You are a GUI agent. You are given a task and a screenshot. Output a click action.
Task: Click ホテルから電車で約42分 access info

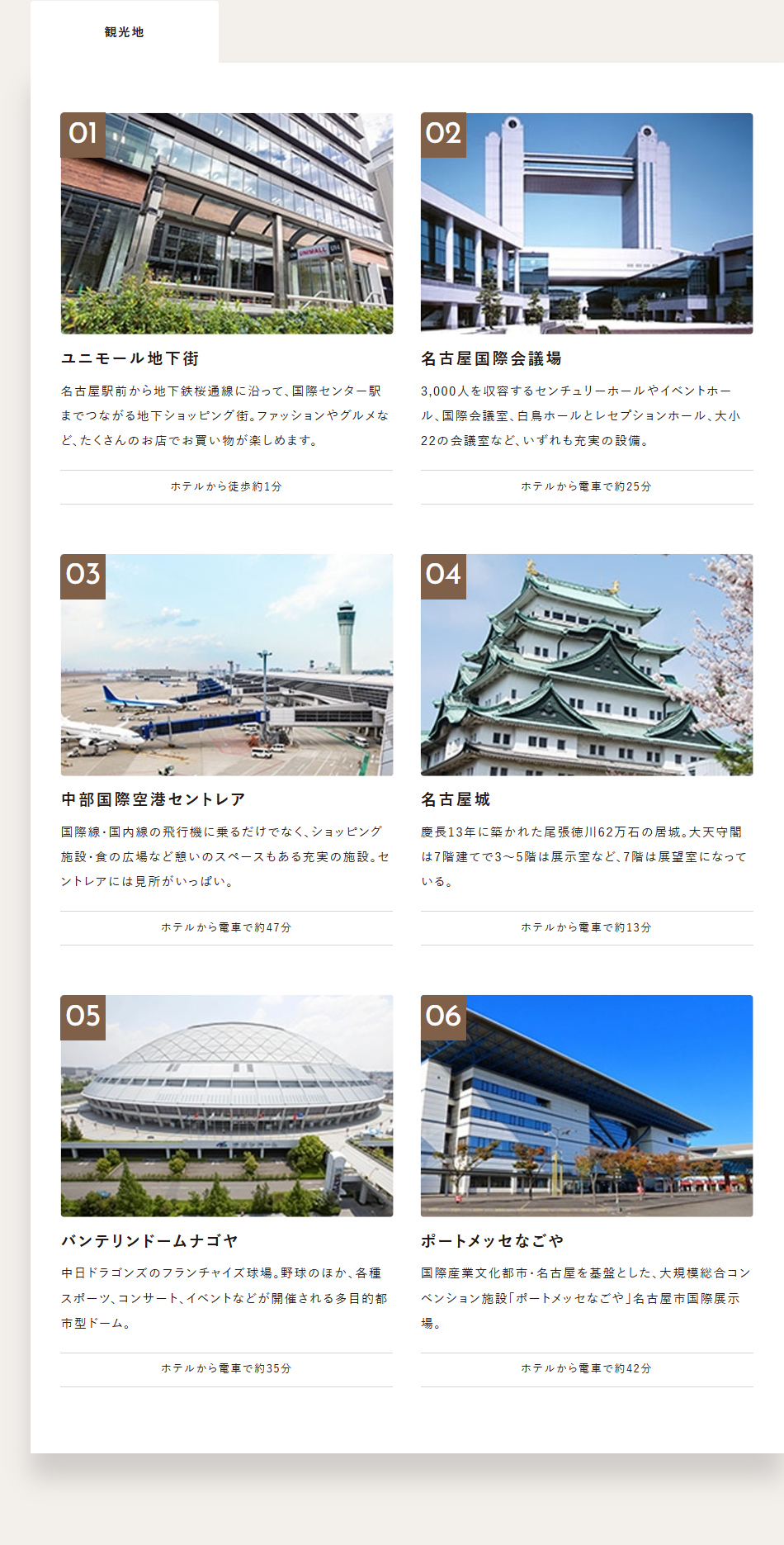(585, 1368)
